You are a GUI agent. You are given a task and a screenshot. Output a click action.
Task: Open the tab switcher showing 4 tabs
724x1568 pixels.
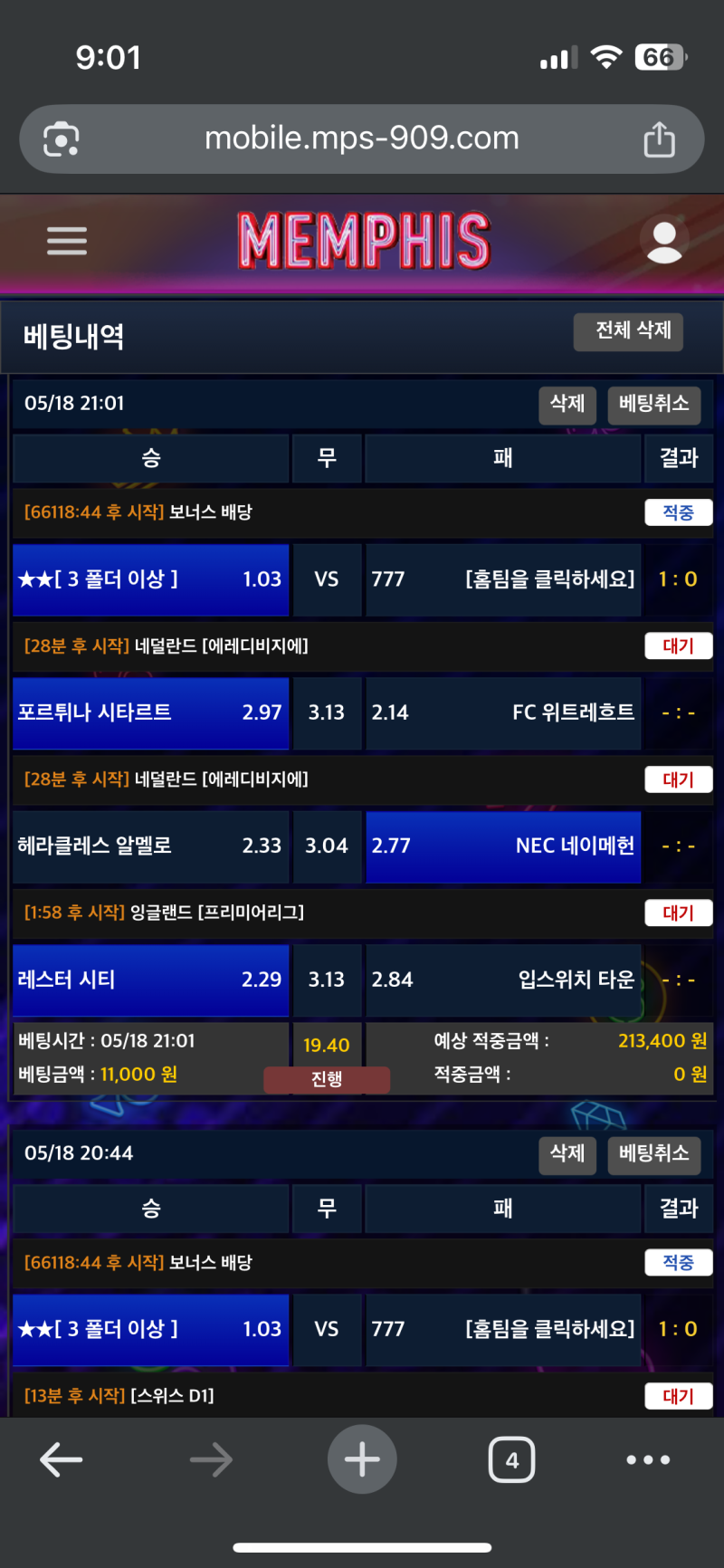click(511, 1459)
